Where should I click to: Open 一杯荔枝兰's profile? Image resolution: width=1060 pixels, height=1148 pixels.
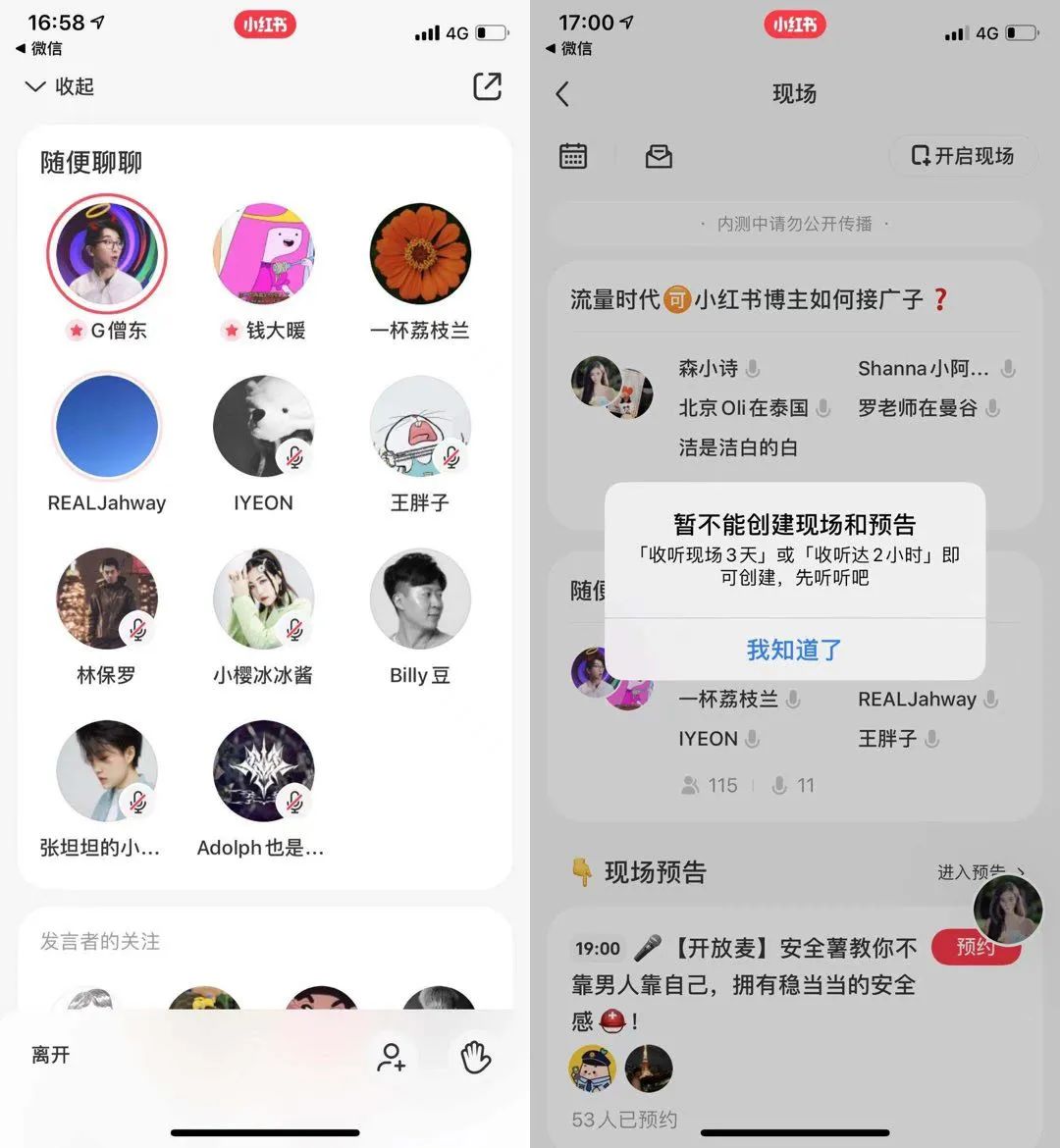point(420,254)
